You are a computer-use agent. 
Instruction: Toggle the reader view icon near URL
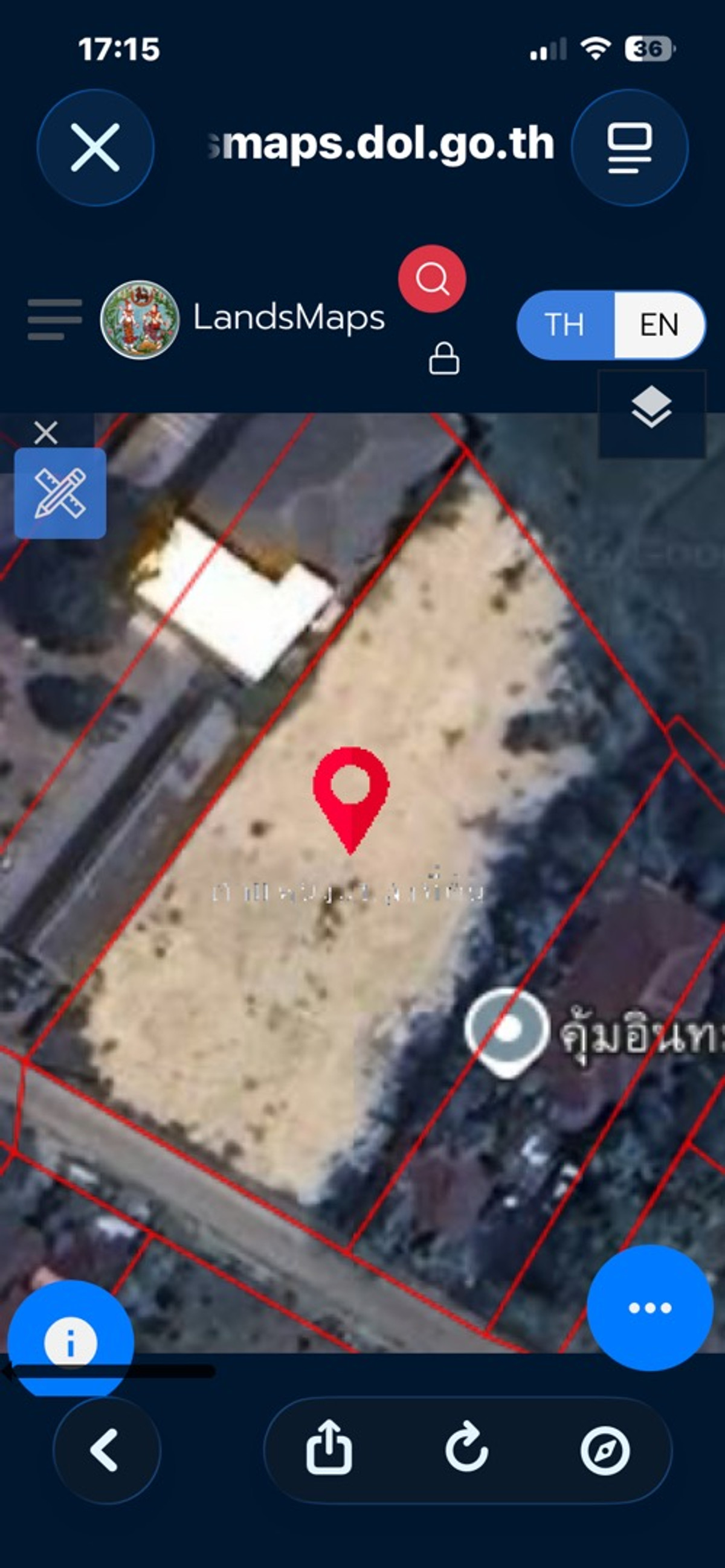tap(629, 146)
